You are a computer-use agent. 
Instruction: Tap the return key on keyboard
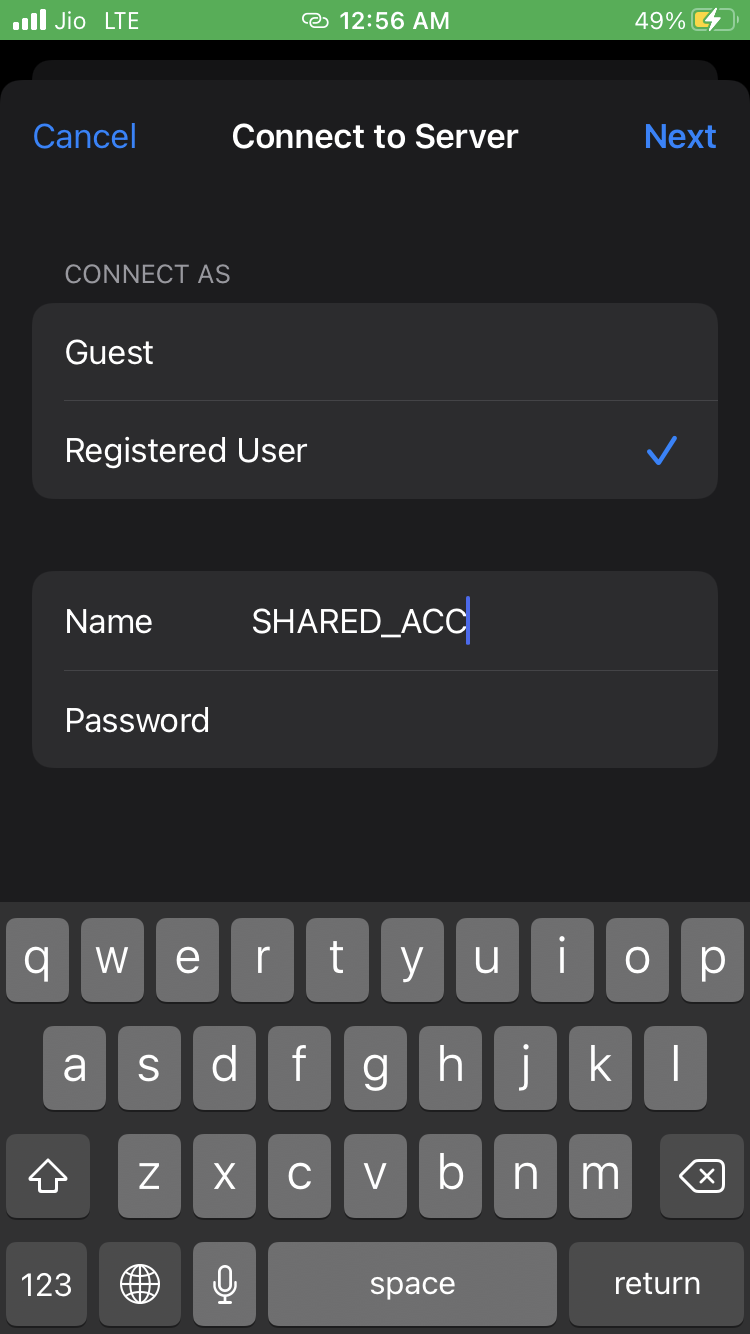[656, 1284]
